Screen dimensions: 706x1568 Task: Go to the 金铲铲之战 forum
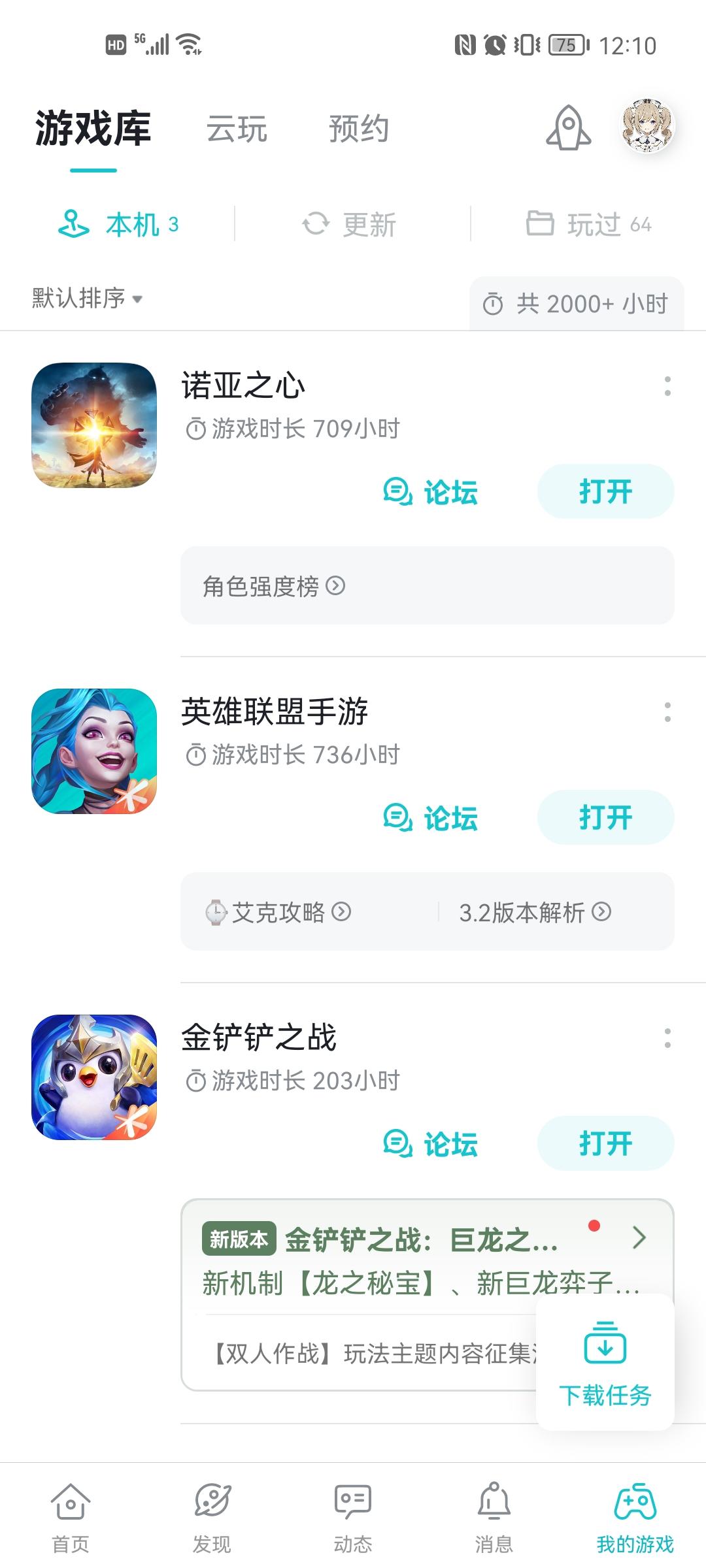click(x=431, y=1144)
